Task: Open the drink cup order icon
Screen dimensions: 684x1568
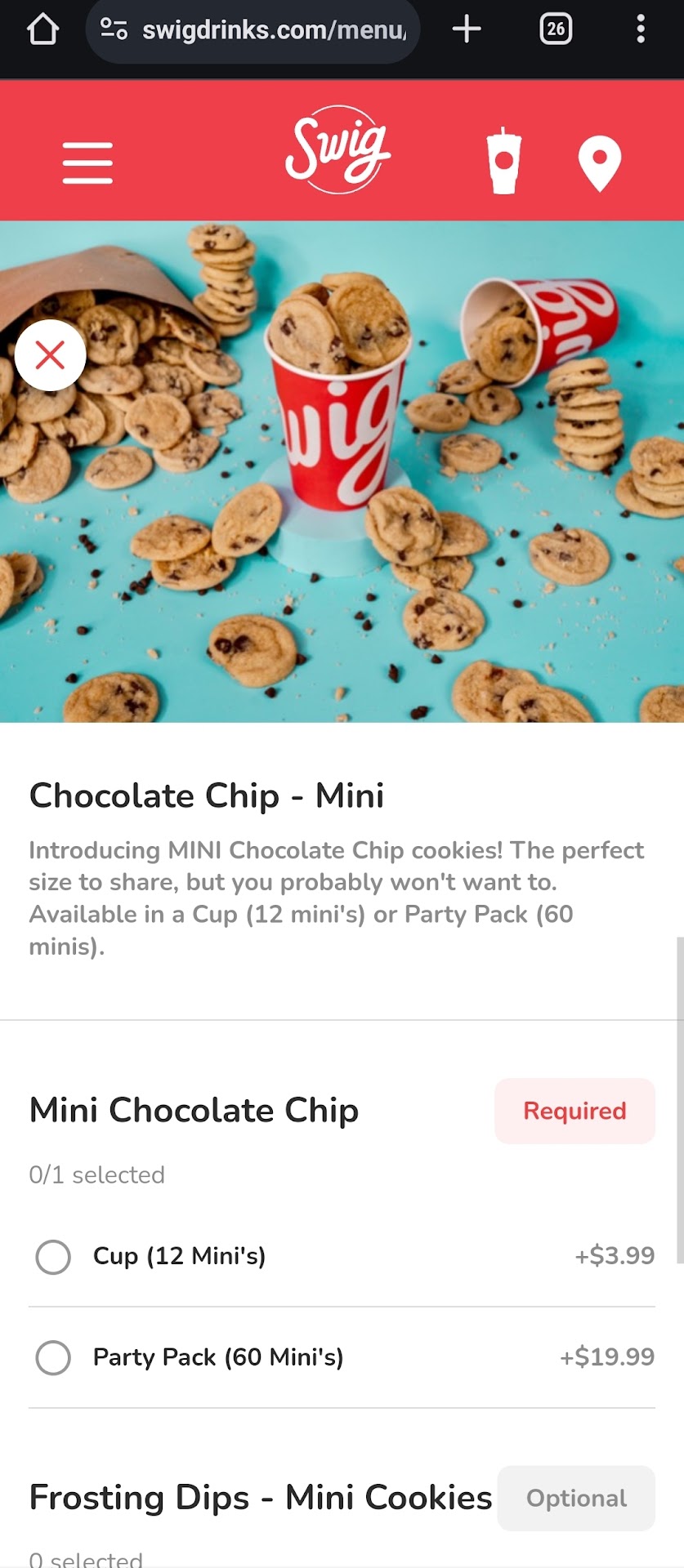Action: coord(503,161)
